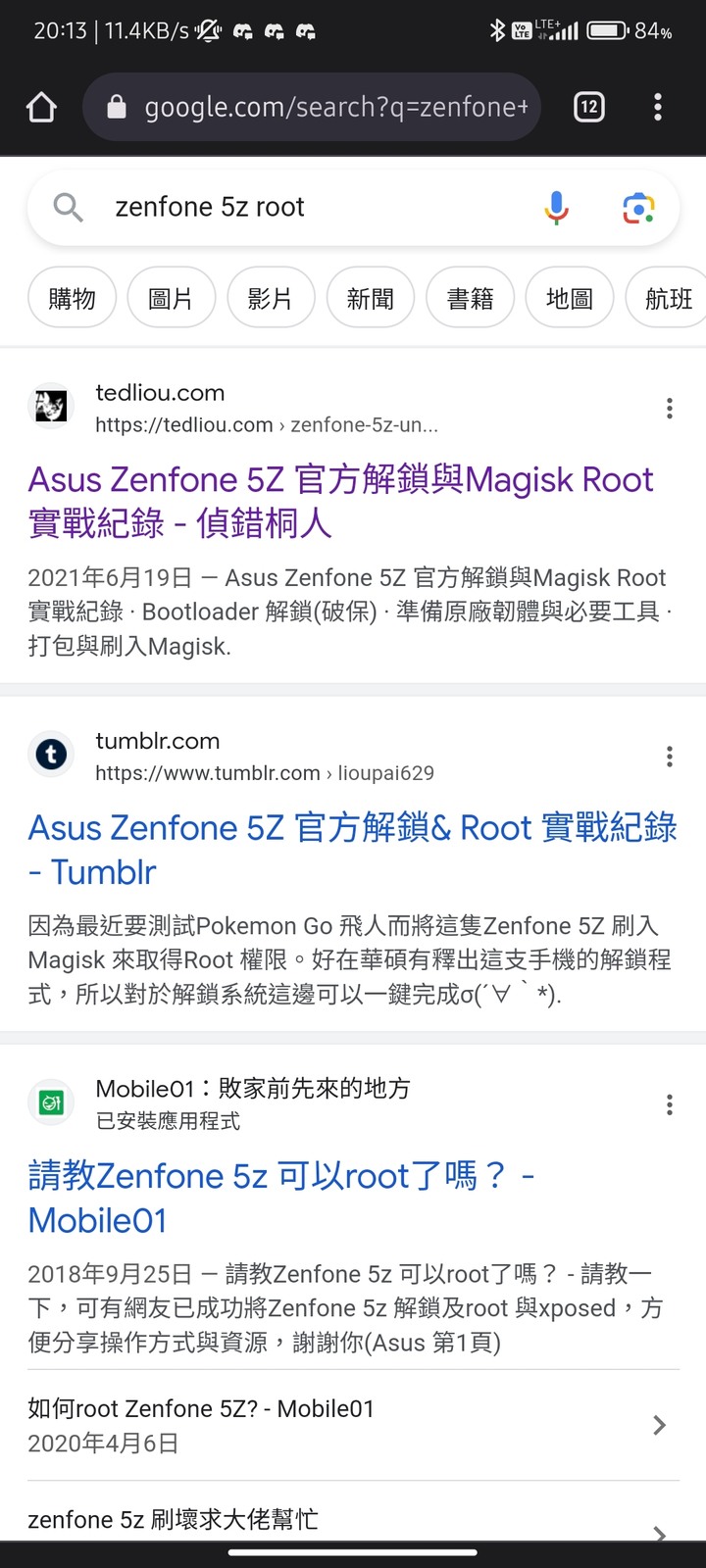Select the 書籍 filter
Viewport: 706px width, 1568px height.
click(x=470, y=298)
